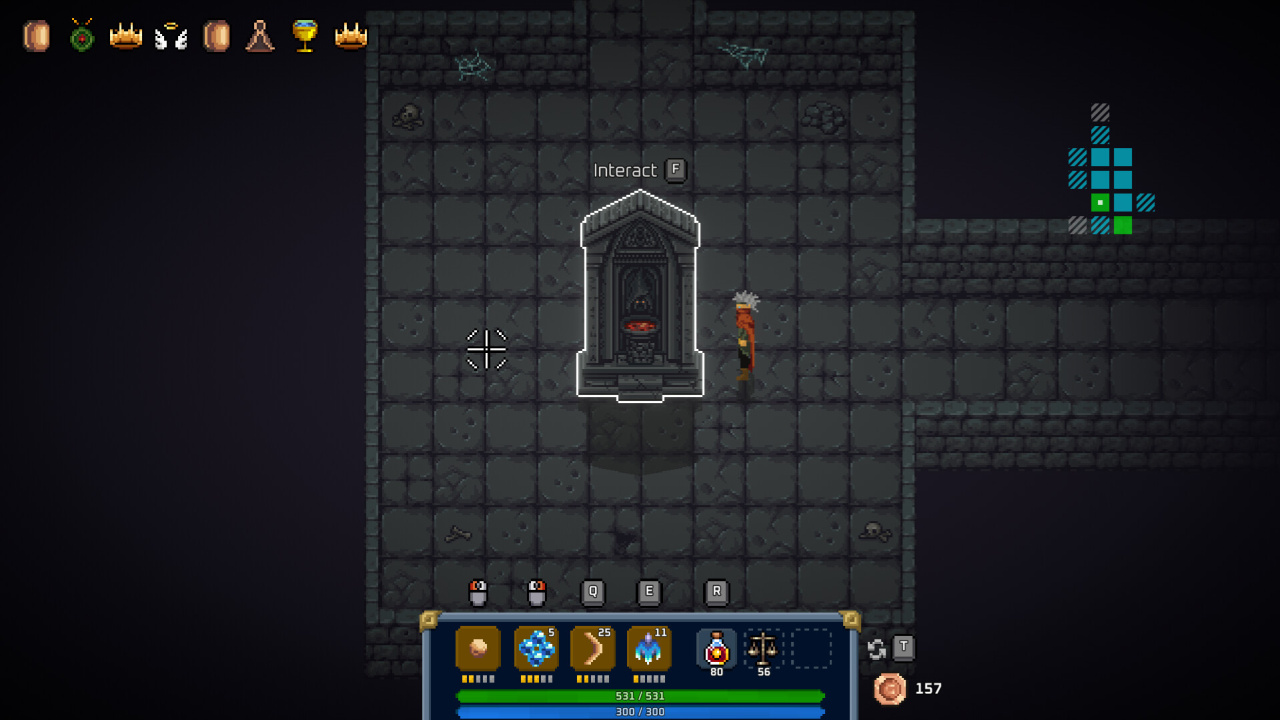Select the empty item slot

811,648
